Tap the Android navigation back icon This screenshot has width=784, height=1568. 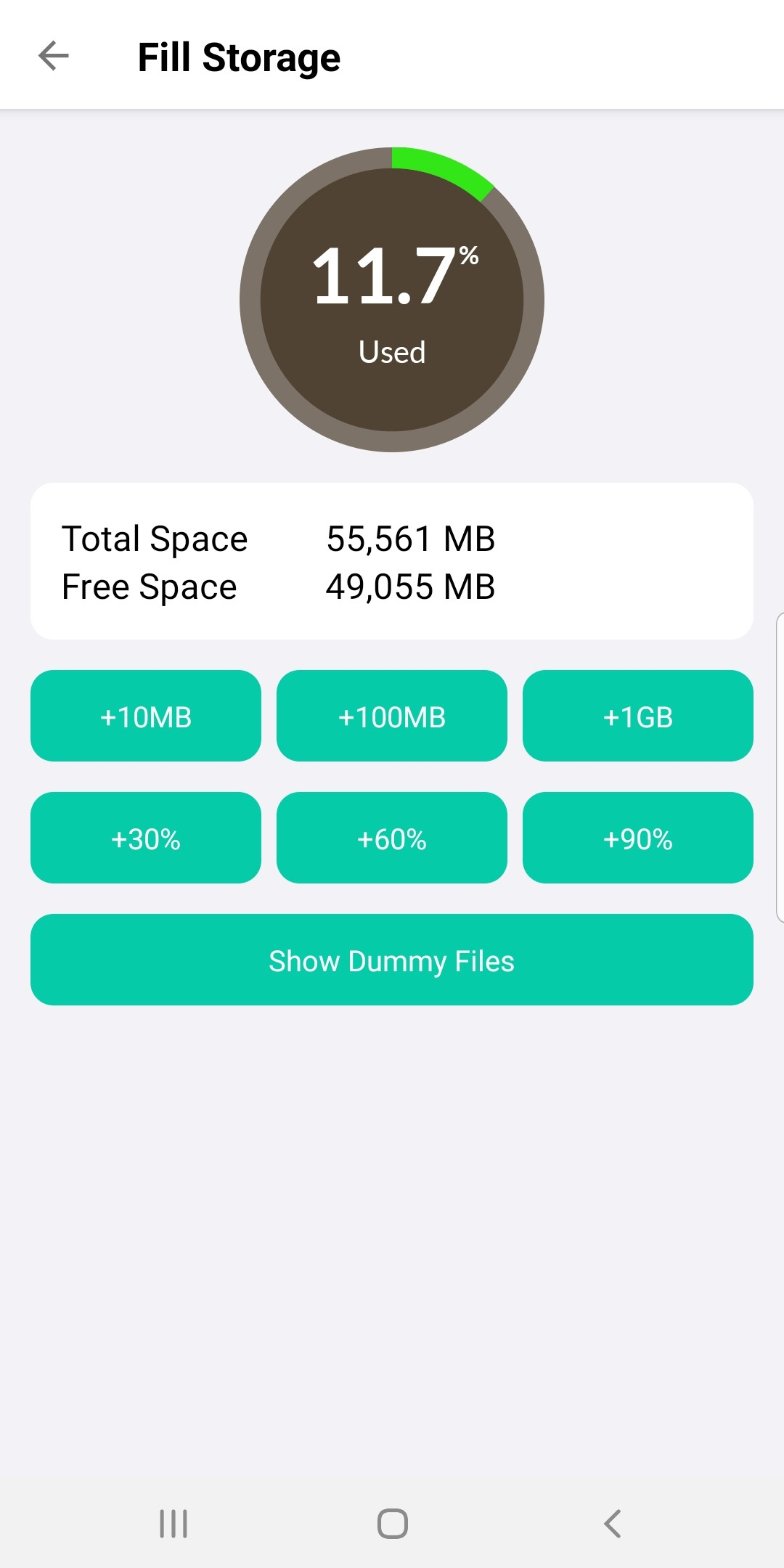[612, 1524]
